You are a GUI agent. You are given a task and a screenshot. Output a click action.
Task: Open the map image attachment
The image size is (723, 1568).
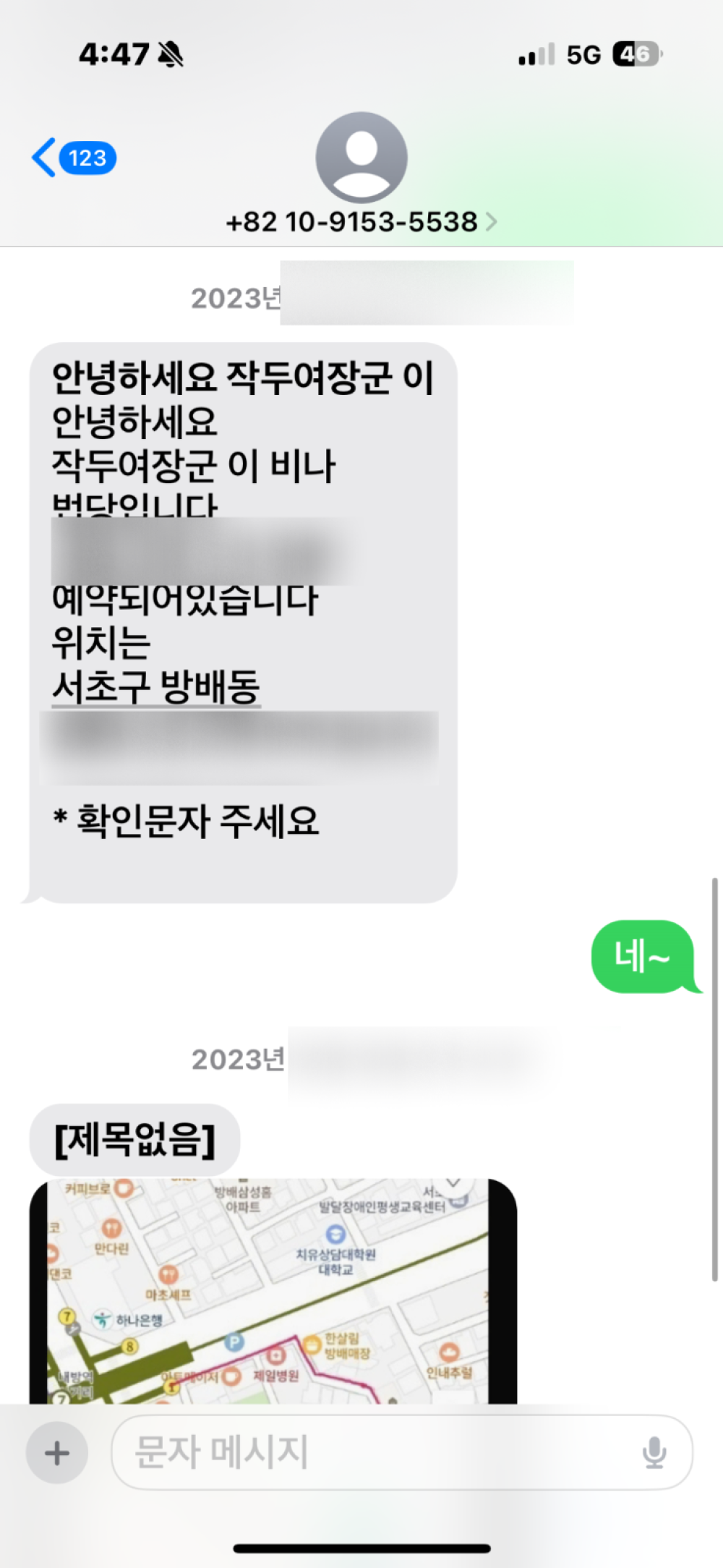[273, 1290]
